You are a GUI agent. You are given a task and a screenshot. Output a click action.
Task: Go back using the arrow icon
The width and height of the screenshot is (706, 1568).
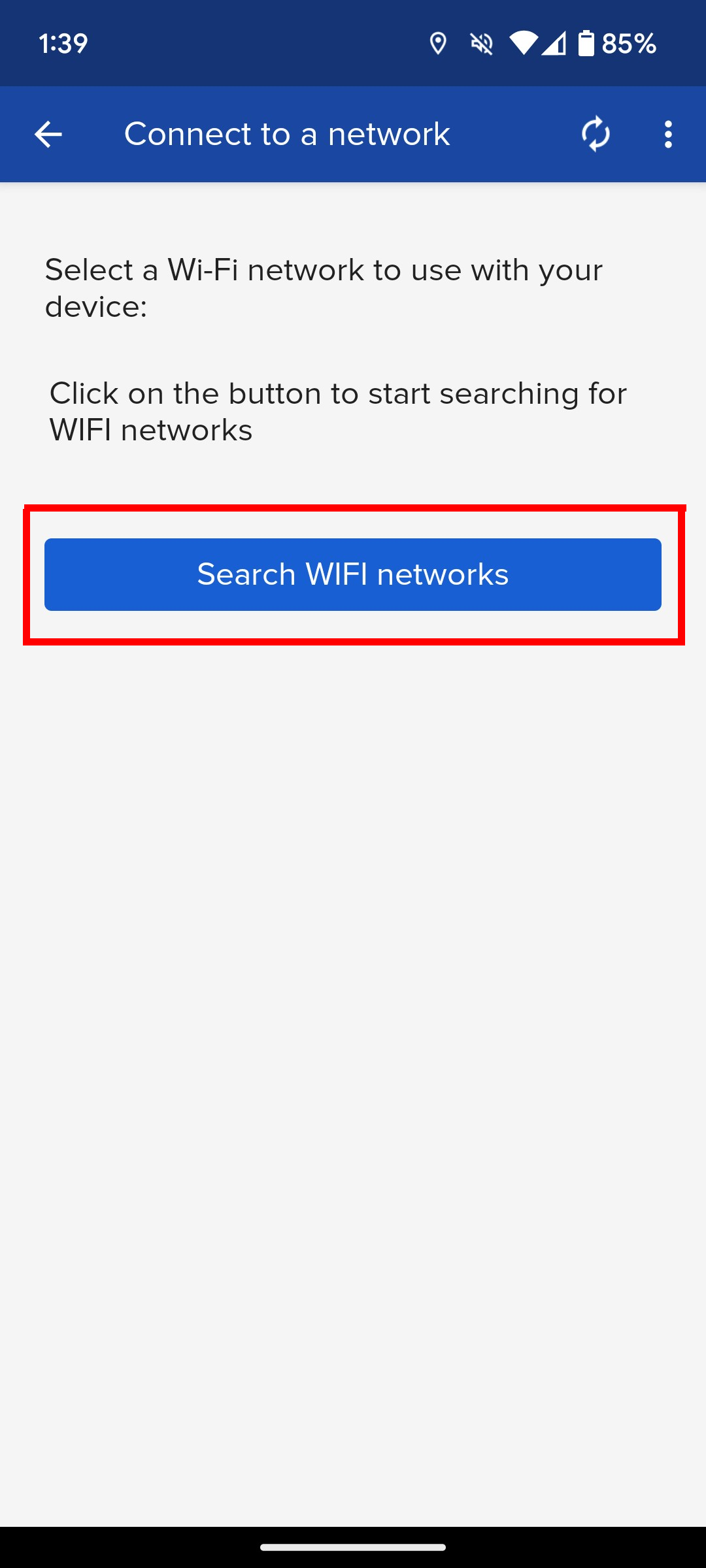click(48, 135)
